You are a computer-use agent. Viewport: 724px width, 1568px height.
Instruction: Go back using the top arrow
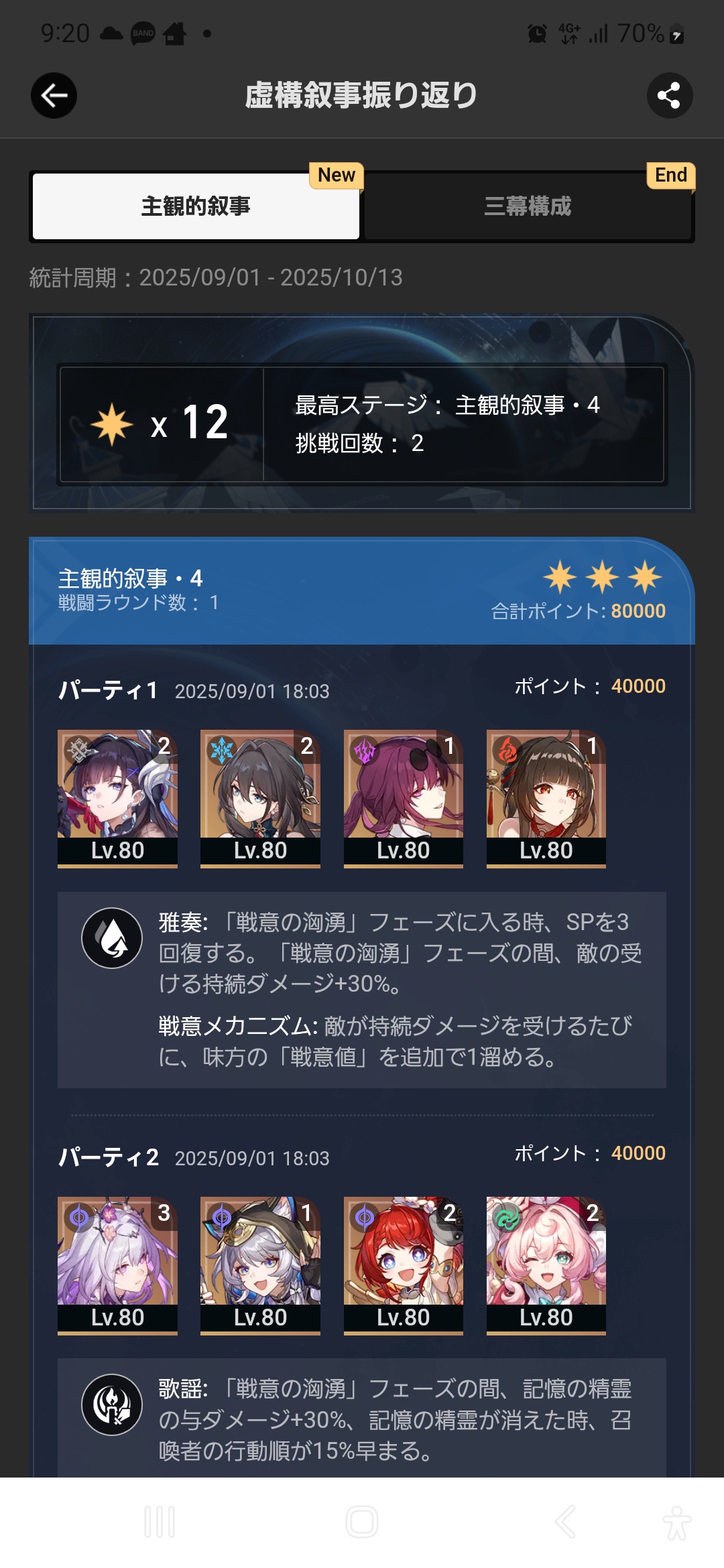tap(54, 96)
